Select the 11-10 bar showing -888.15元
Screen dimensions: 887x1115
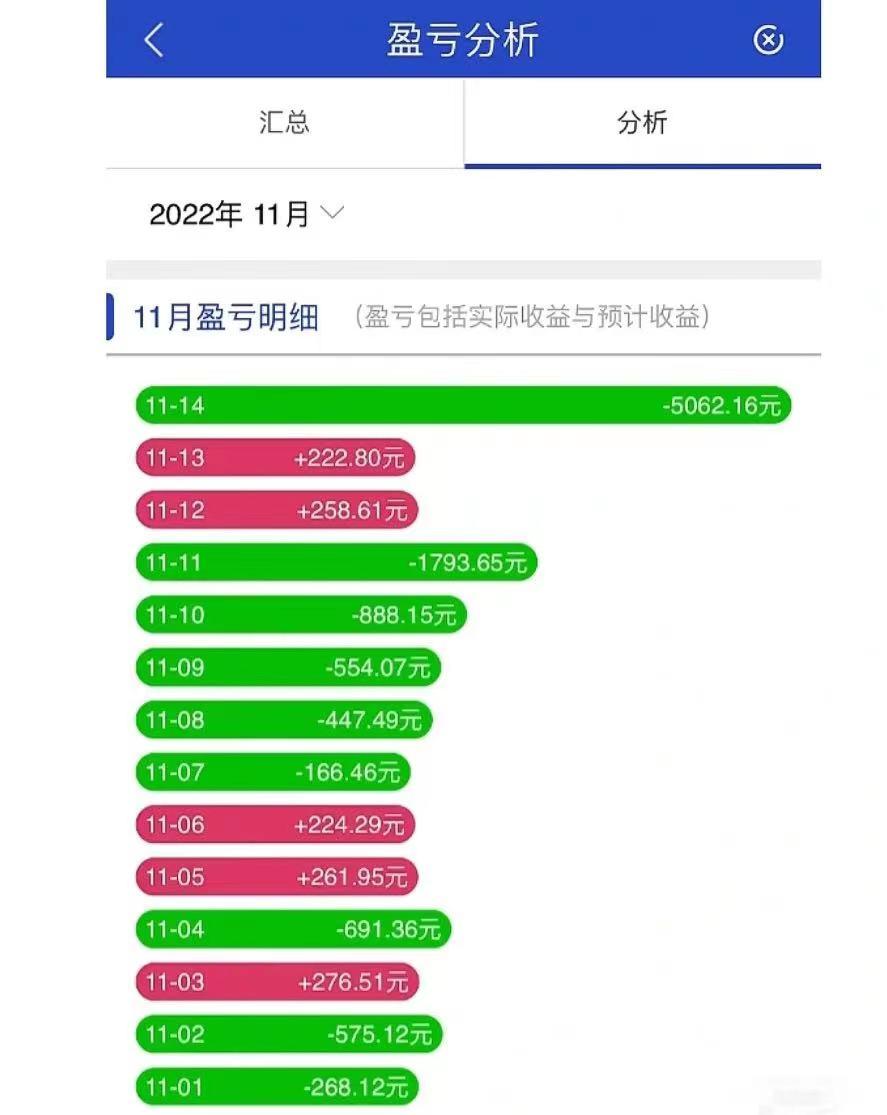click(x=301, y=615)
